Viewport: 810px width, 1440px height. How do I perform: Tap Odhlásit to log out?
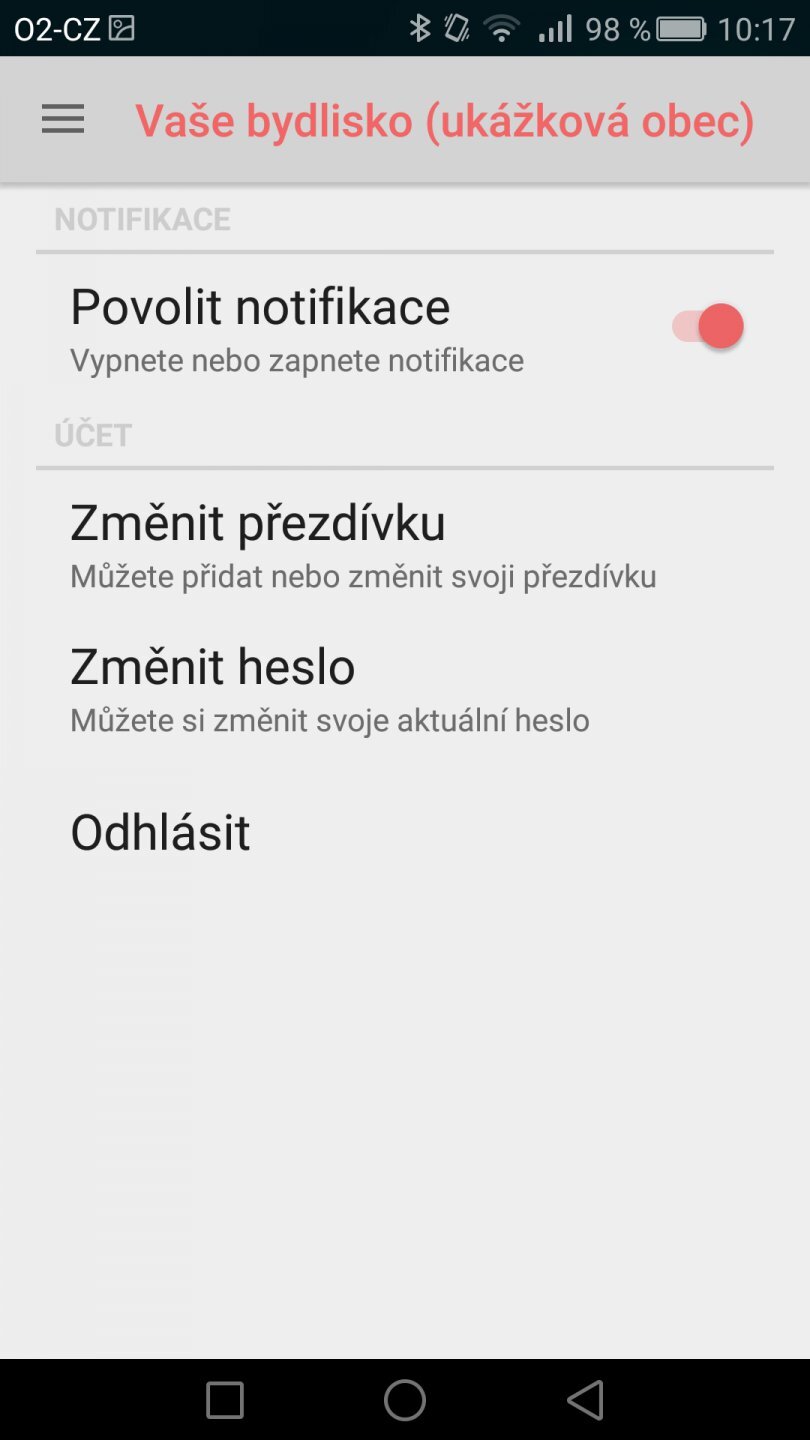tap(161, 833)
